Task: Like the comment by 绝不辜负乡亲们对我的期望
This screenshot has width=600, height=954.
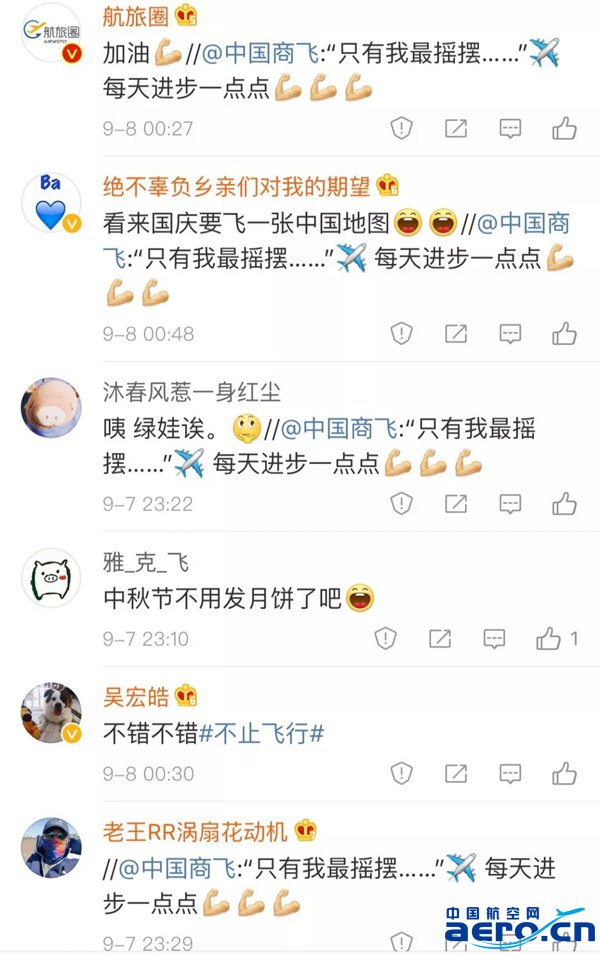Action: pos(564,333)
